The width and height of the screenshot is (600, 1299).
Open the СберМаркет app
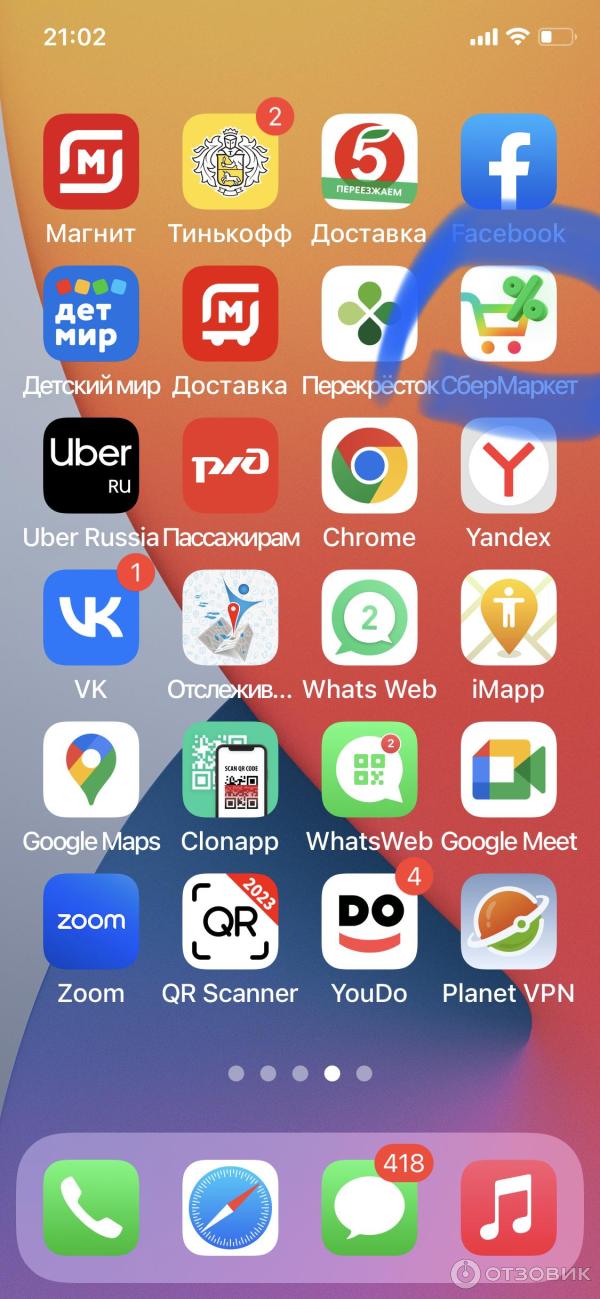click(508, 314)
